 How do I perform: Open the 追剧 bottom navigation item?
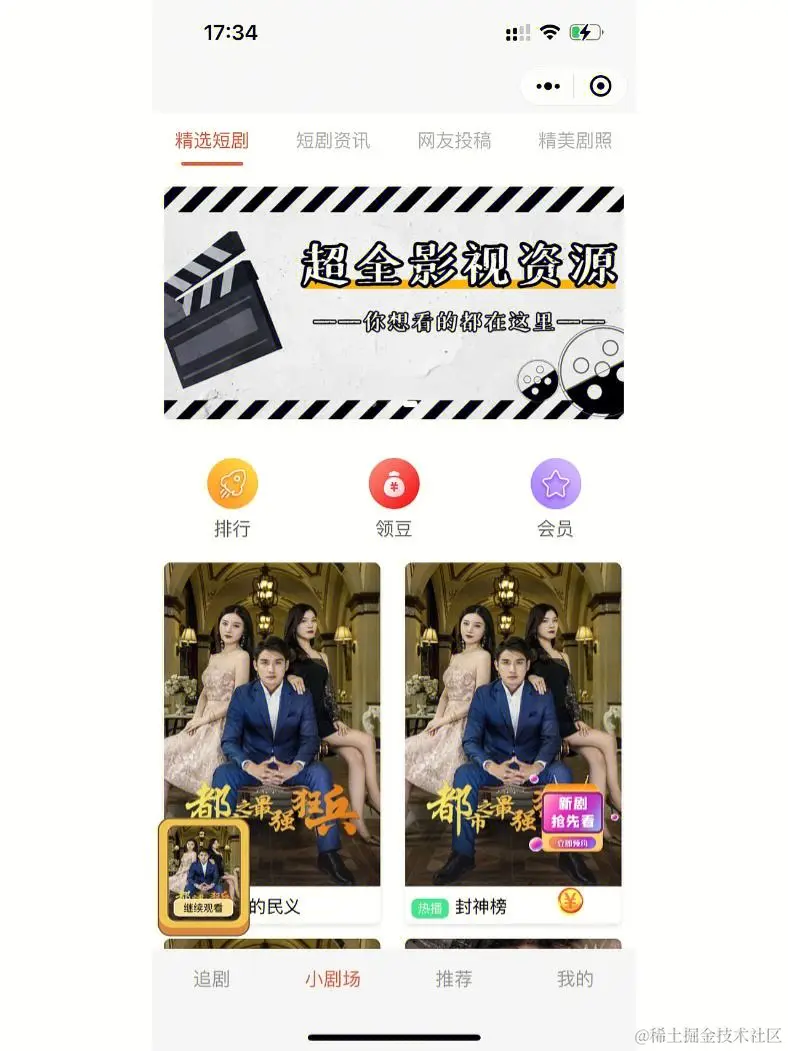(x=214, y=979)
